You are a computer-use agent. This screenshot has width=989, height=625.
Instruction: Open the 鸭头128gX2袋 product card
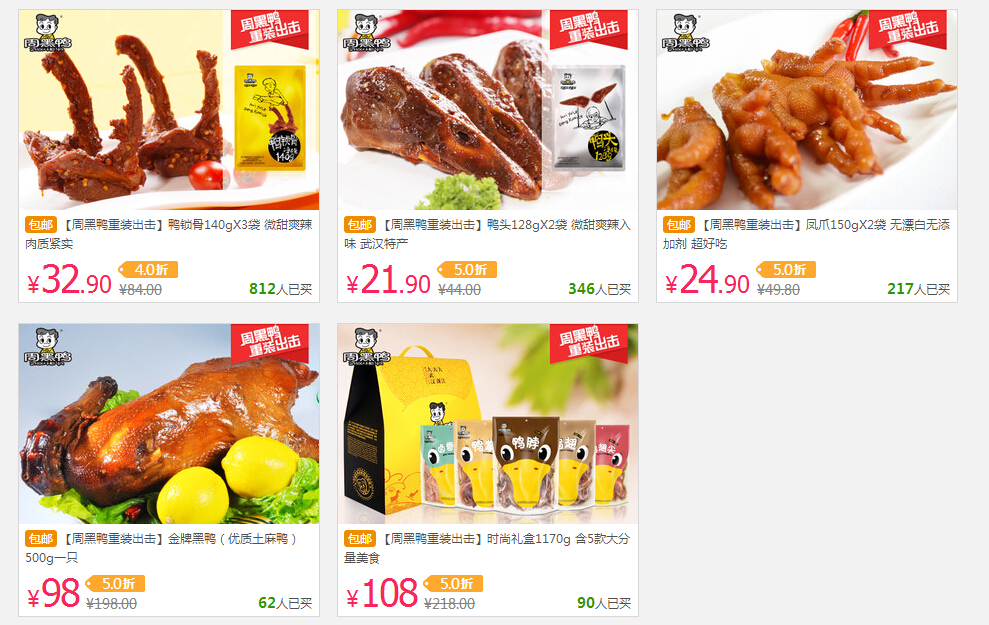pyautogui.click(x=487, y=111)
